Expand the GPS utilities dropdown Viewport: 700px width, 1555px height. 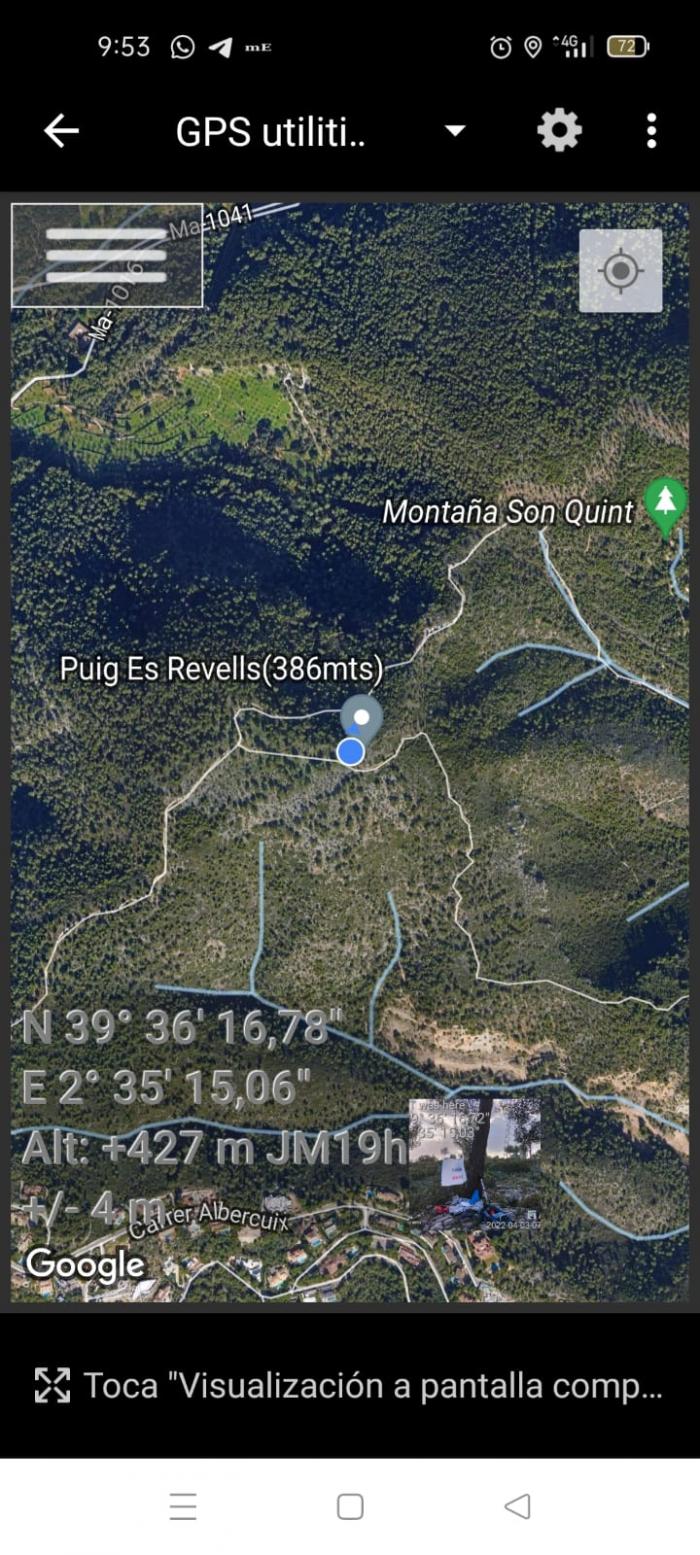[455, 131]
